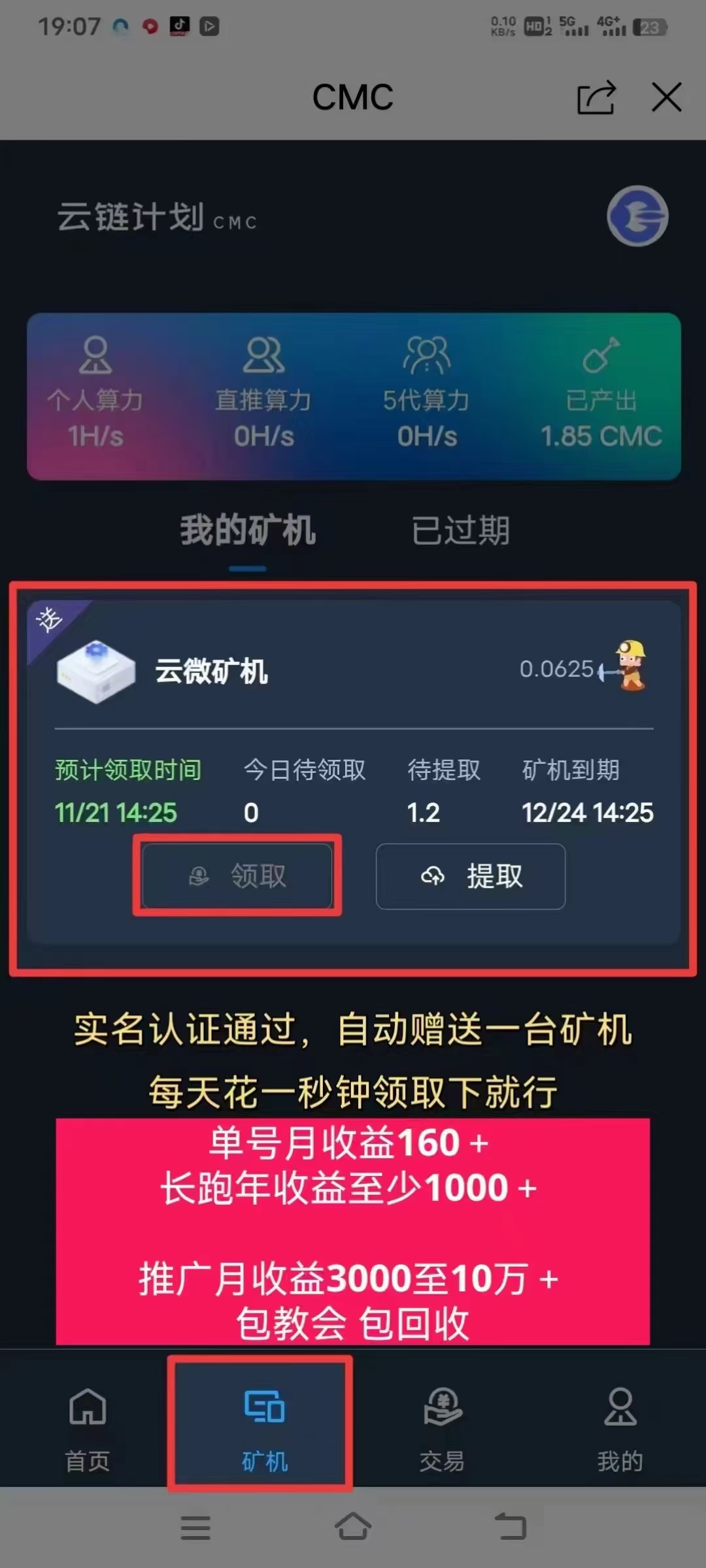Select the 我的矿机 tab
The width and height of the screenshot is (706, 1568).
click(x=248, y=531)
